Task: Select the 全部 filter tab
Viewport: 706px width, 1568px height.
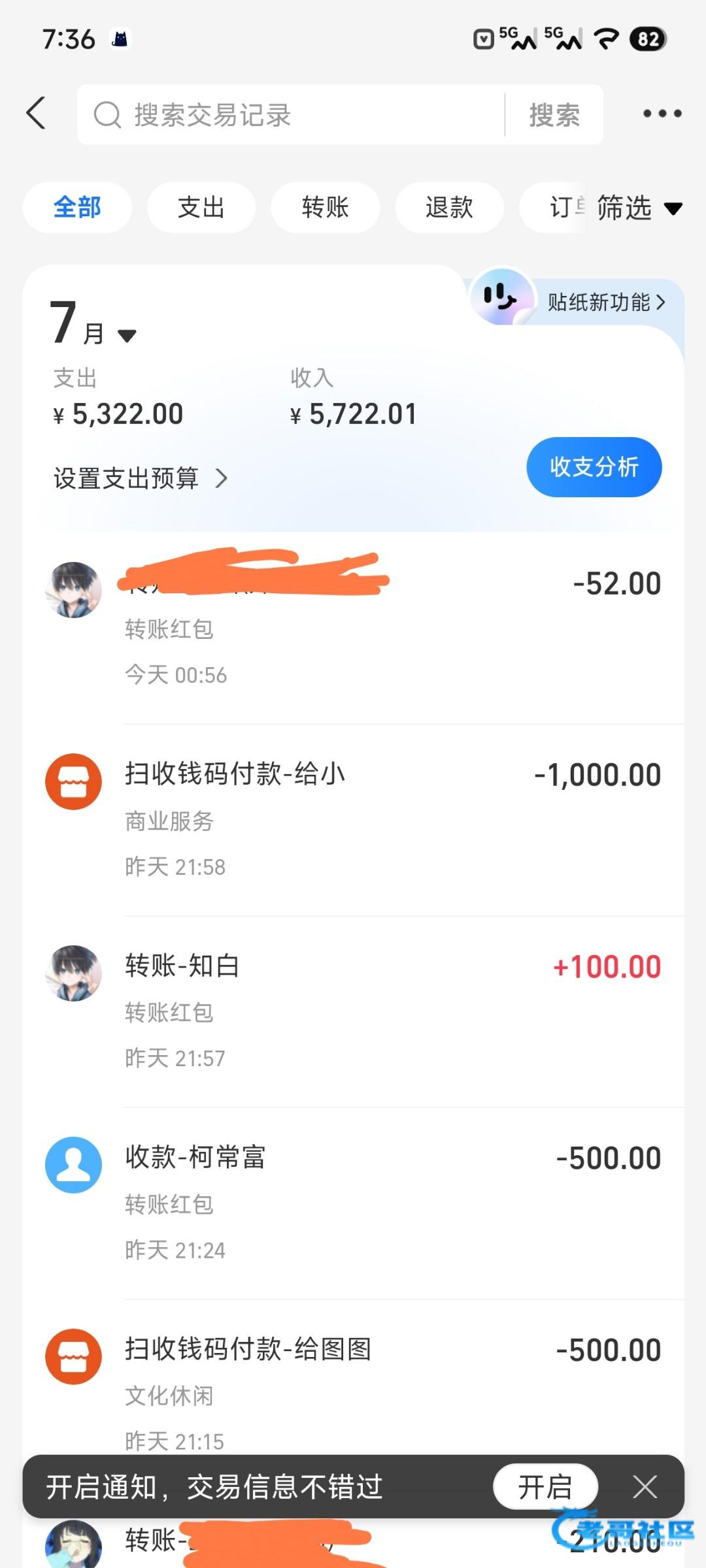Action: point(77,208)
